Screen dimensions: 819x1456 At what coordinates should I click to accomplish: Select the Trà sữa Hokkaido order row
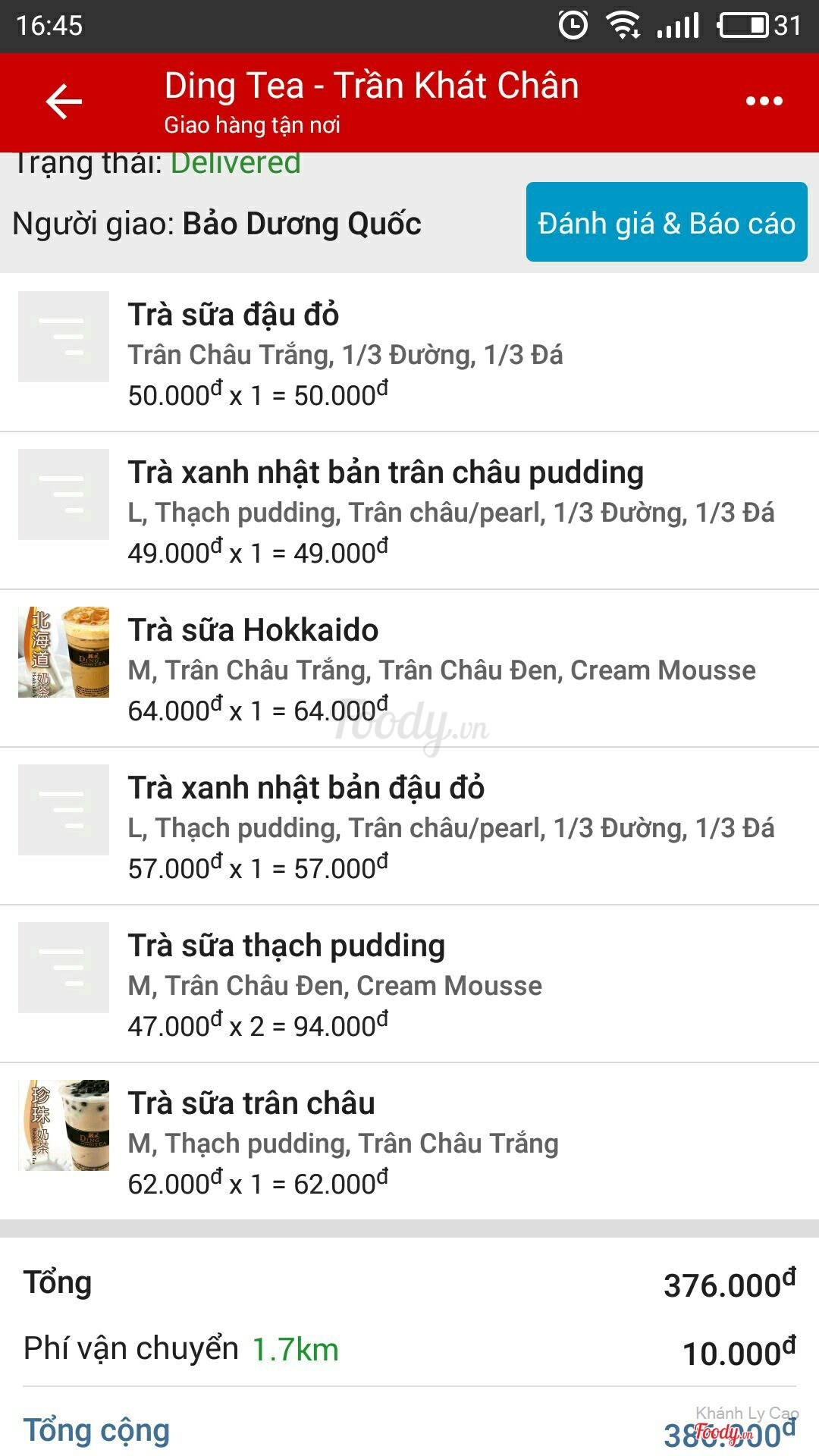[409, 668]
